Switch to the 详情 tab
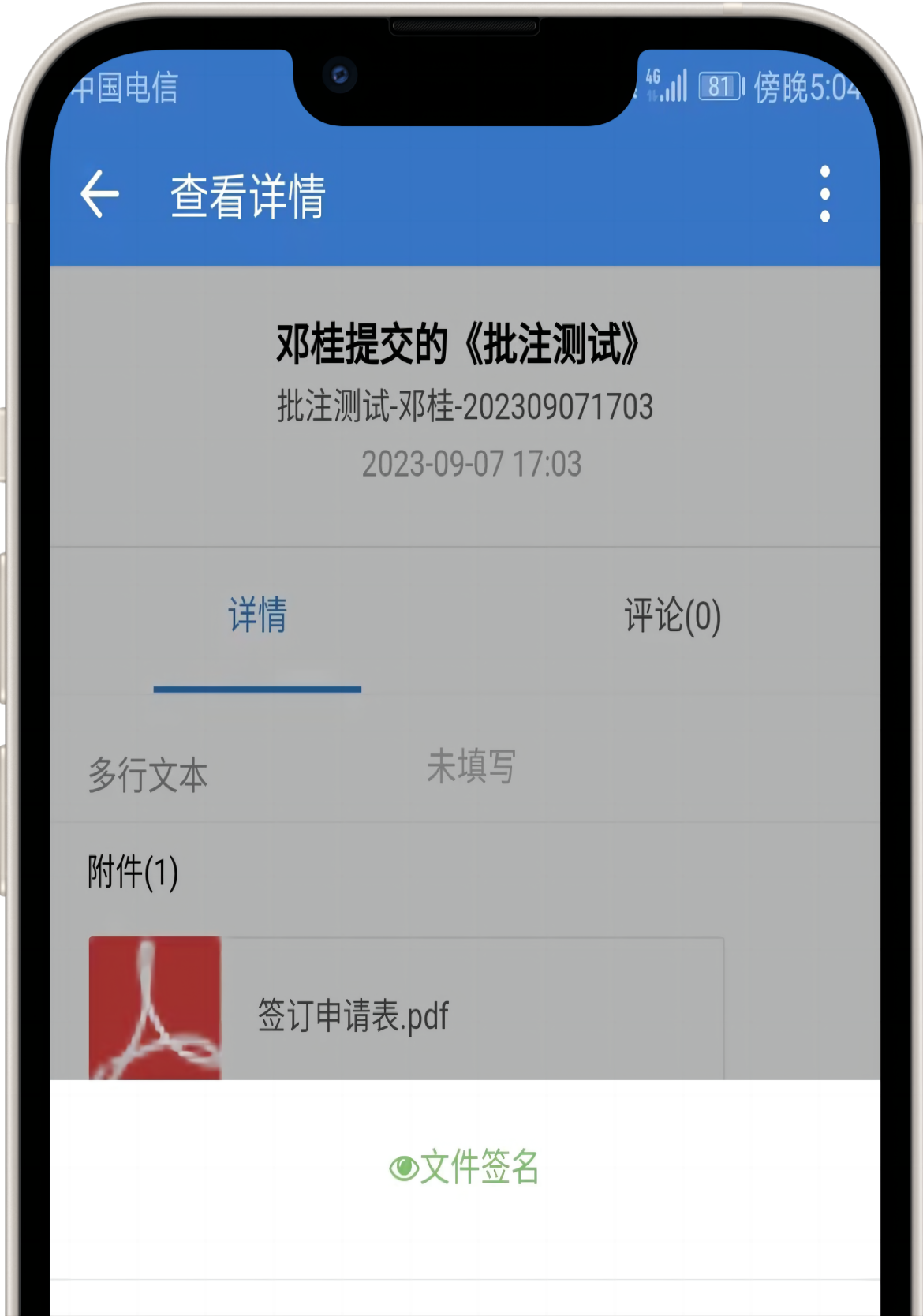The image size is (923, 1316). click(x=257, y=615)
